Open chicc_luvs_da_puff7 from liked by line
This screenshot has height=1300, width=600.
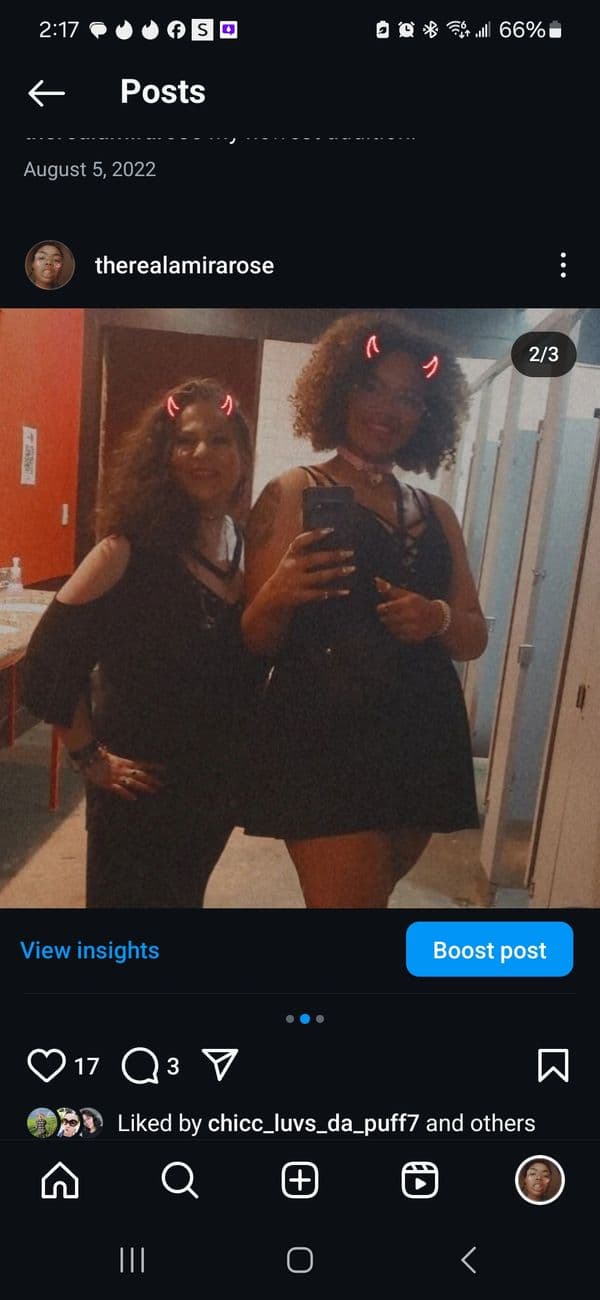point(313,1123)
